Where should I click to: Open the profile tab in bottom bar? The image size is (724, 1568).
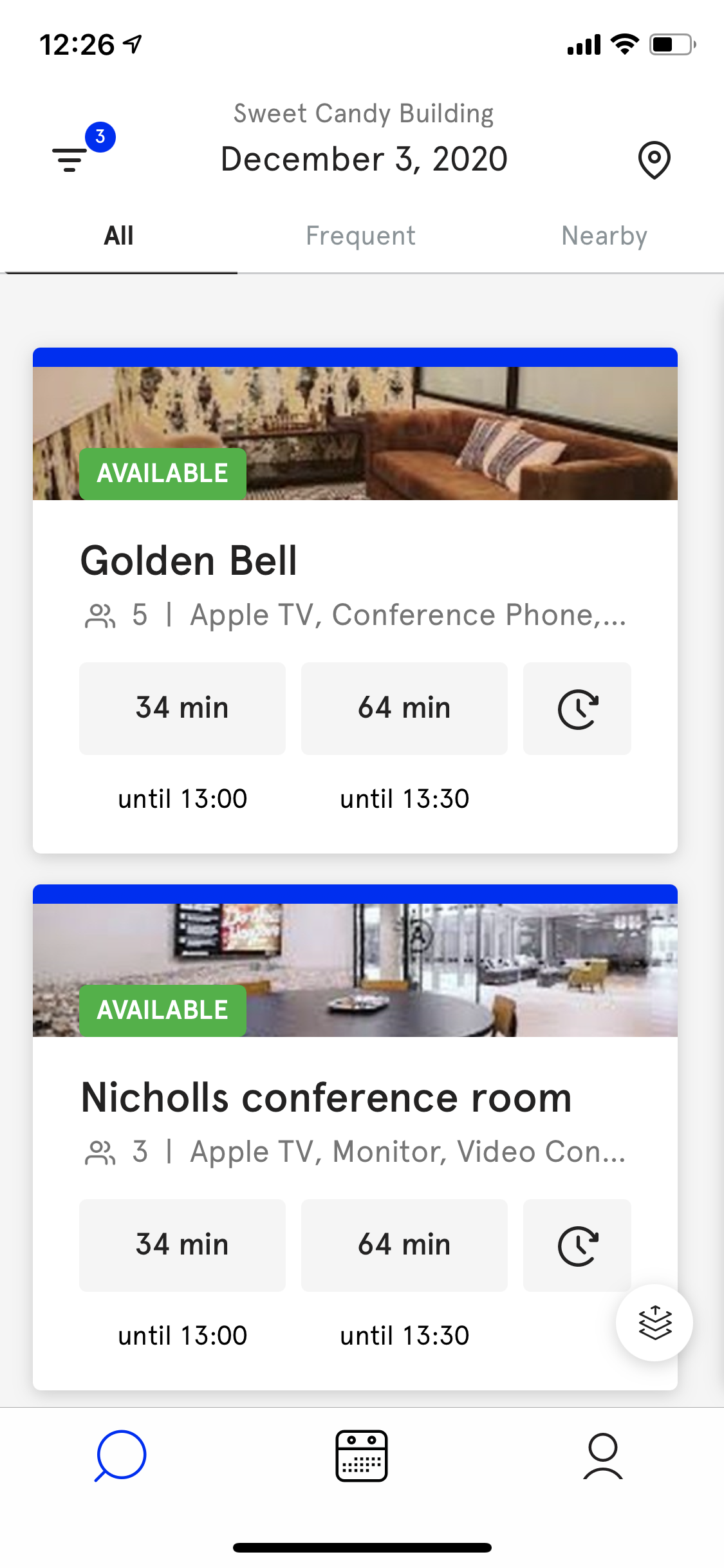coord(603,1455)
